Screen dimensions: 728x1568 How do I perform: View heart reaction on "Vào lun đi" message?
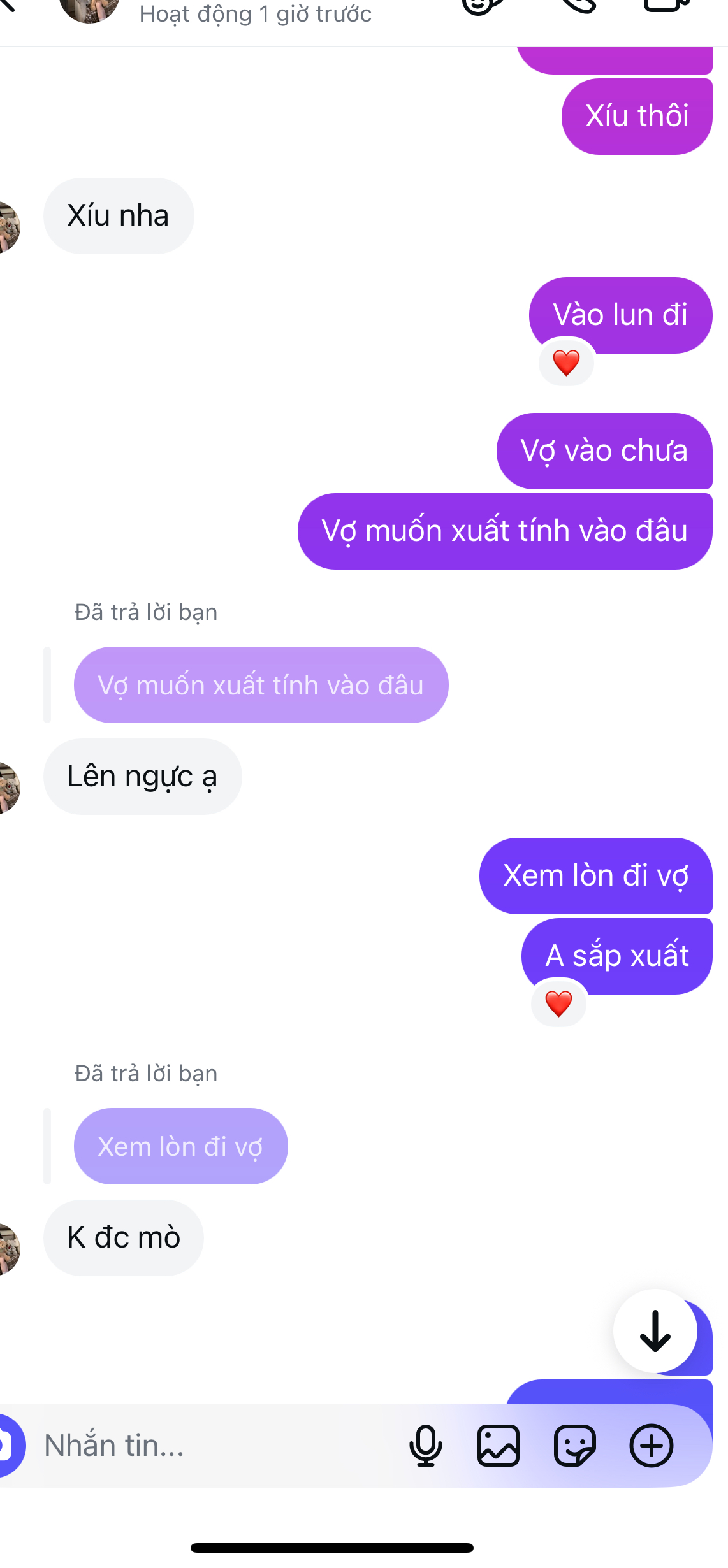coord(566,363)
